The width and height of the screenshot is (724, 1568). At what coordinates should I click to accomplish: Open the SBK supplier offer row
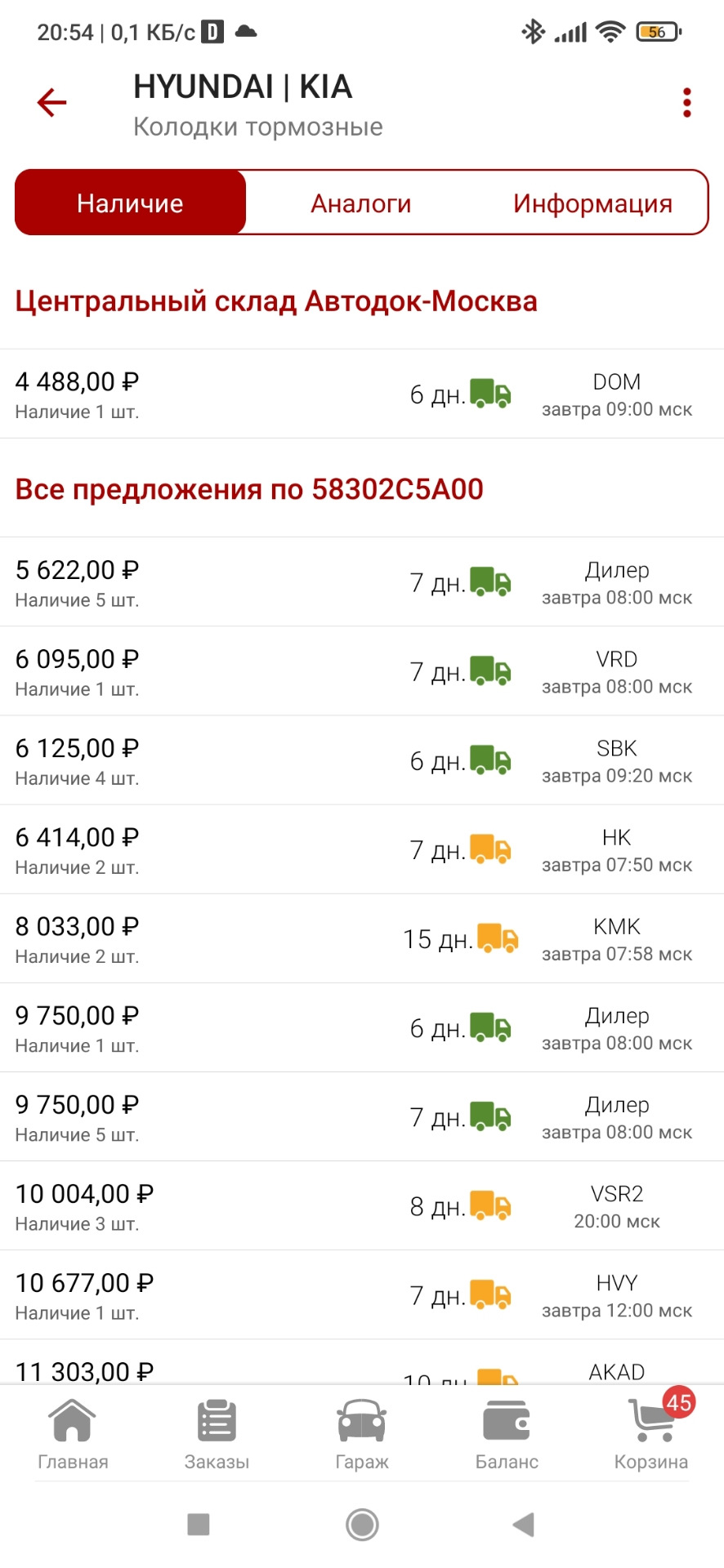click(362, 761)
